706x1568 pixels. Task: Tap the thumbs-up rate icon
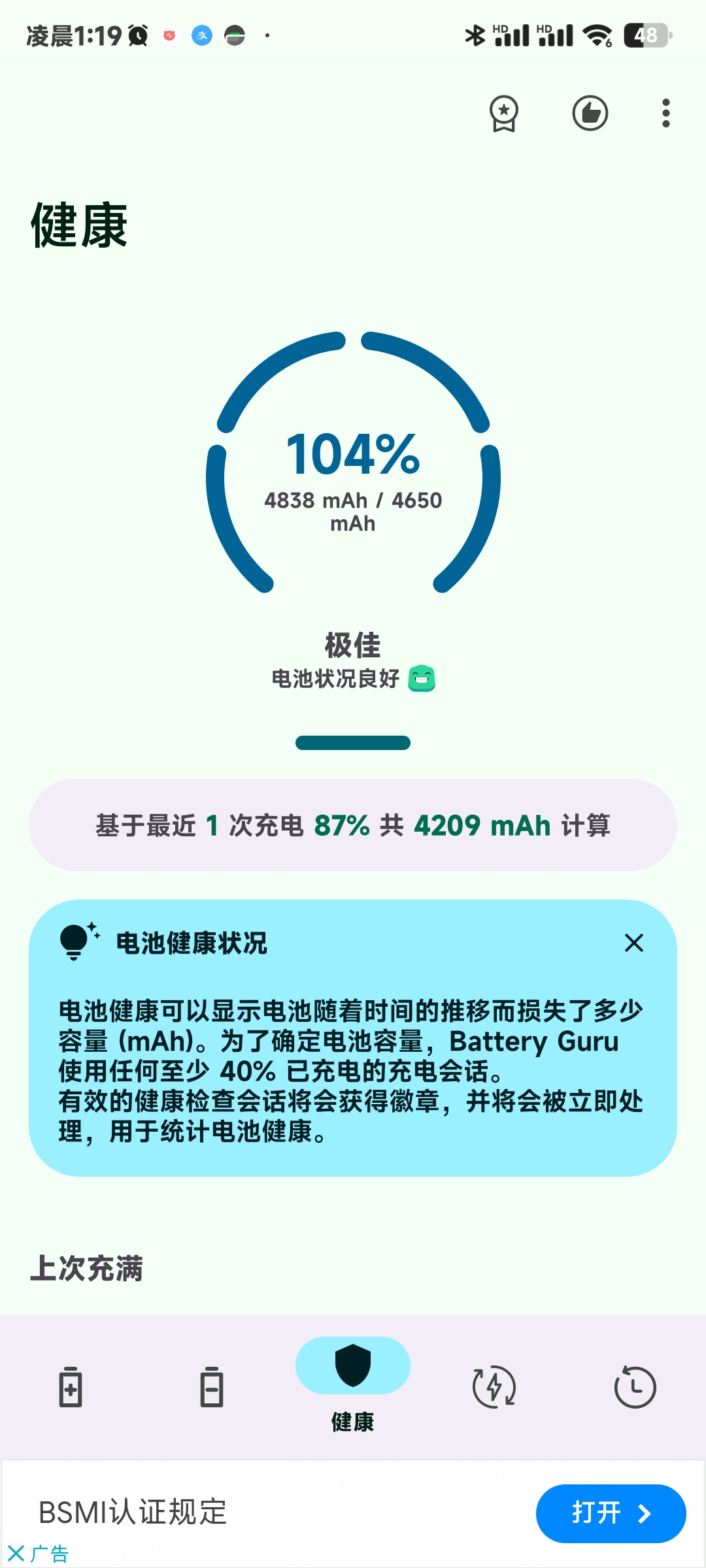590,113
